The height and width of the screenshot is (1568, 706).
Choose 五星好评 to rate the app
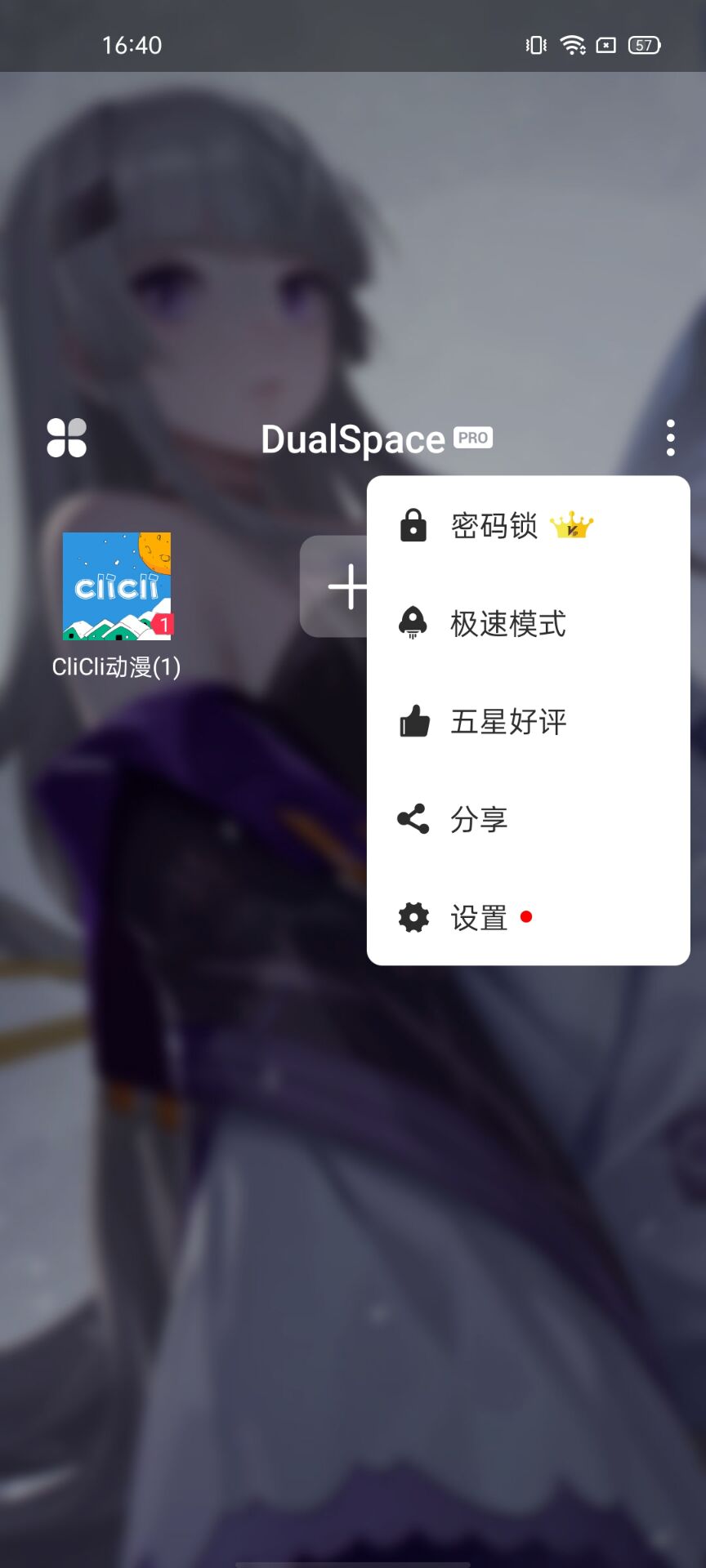507,722
